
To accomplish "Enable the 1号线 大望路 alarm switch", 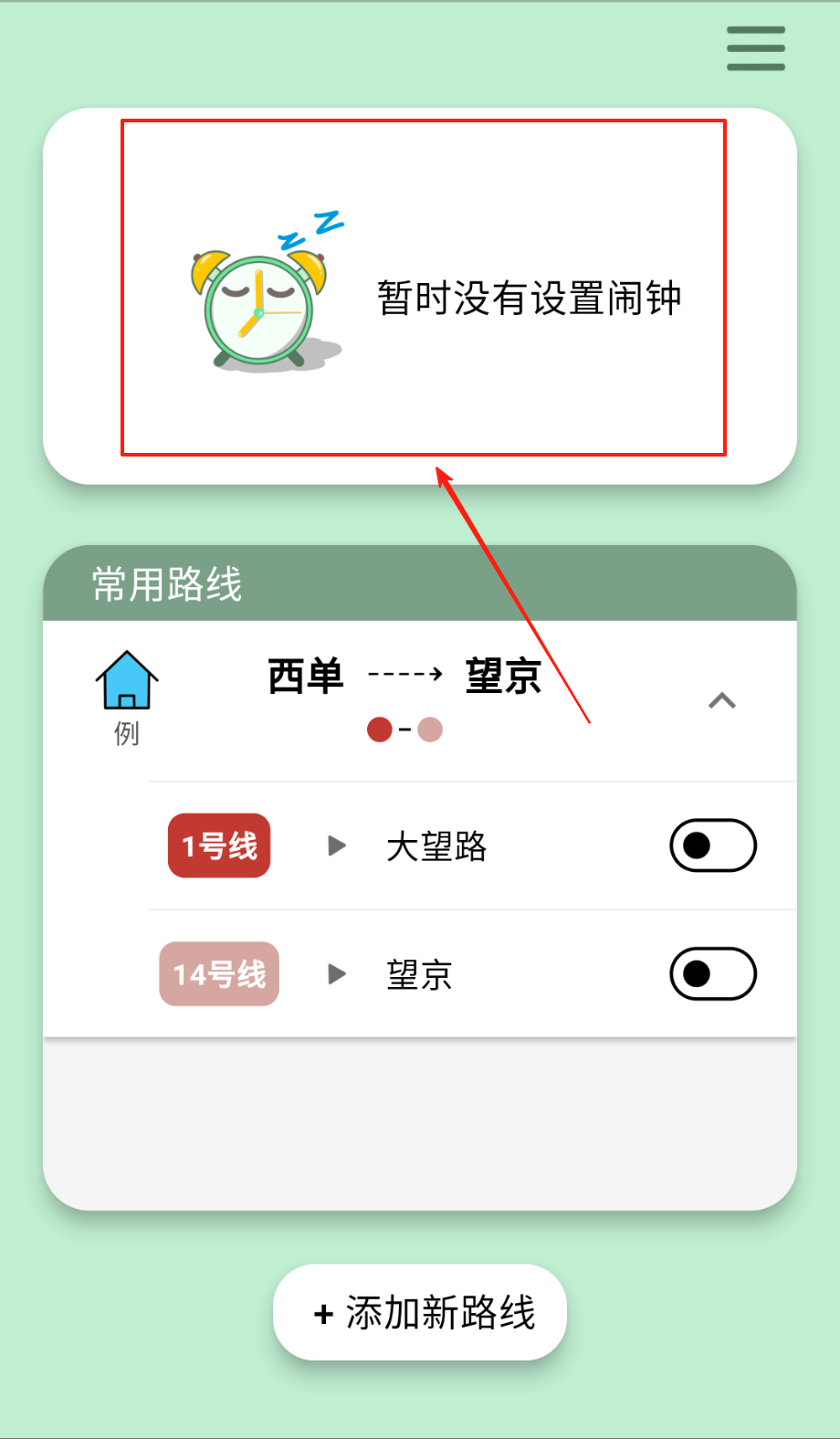I will tap(712, 846).
